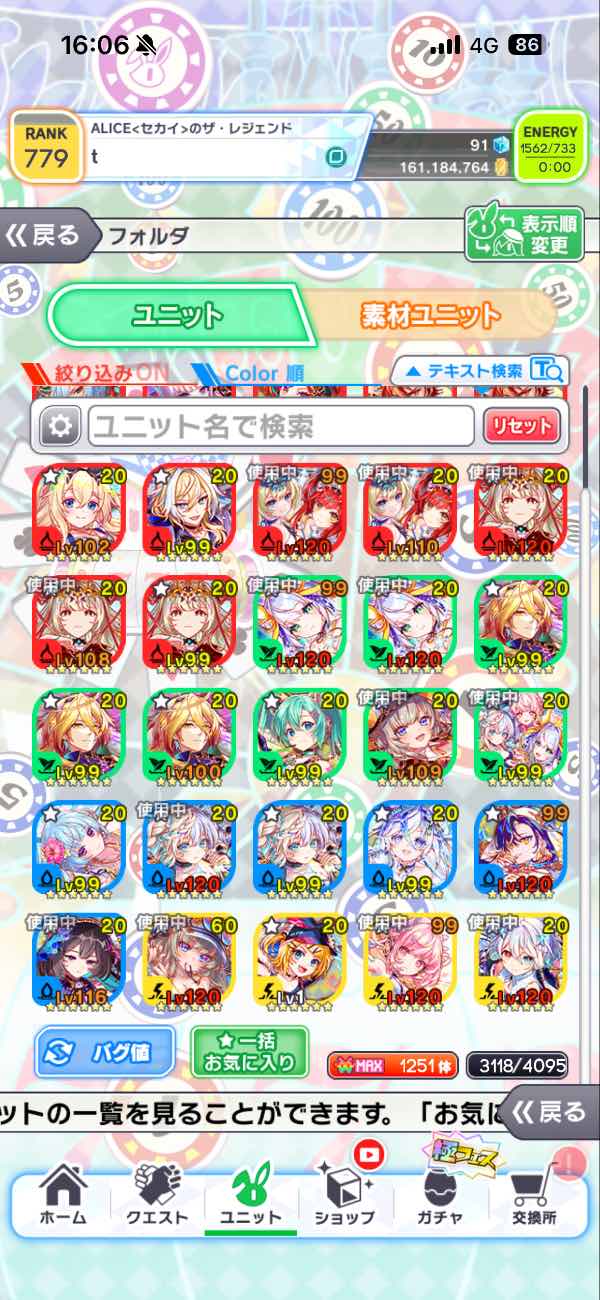
Task: Open the Lv116 blue unit card
Action: tap(80, 960)
